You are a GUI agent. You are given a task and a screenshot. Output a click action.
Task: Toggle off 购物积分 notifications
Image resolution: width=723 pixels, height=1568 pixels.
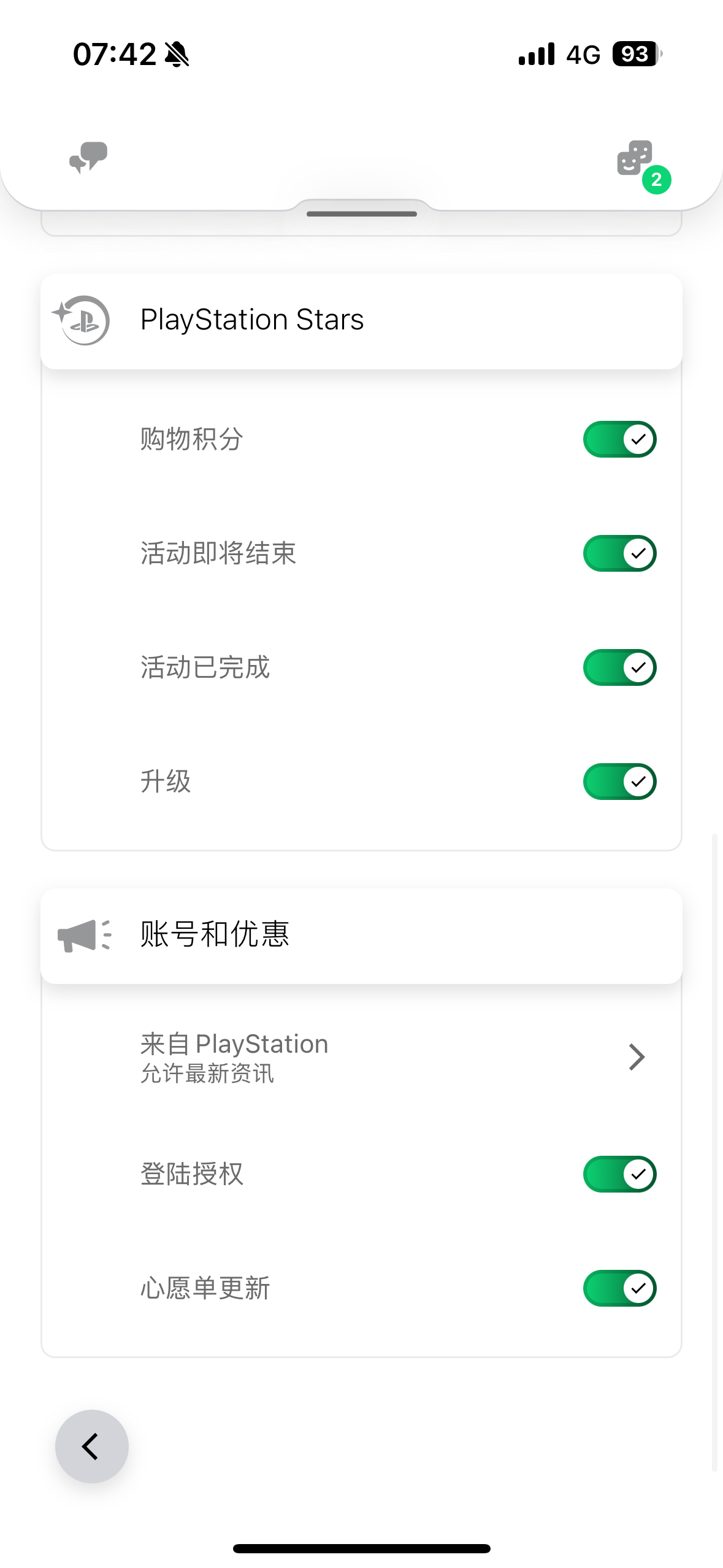[619, 439]
